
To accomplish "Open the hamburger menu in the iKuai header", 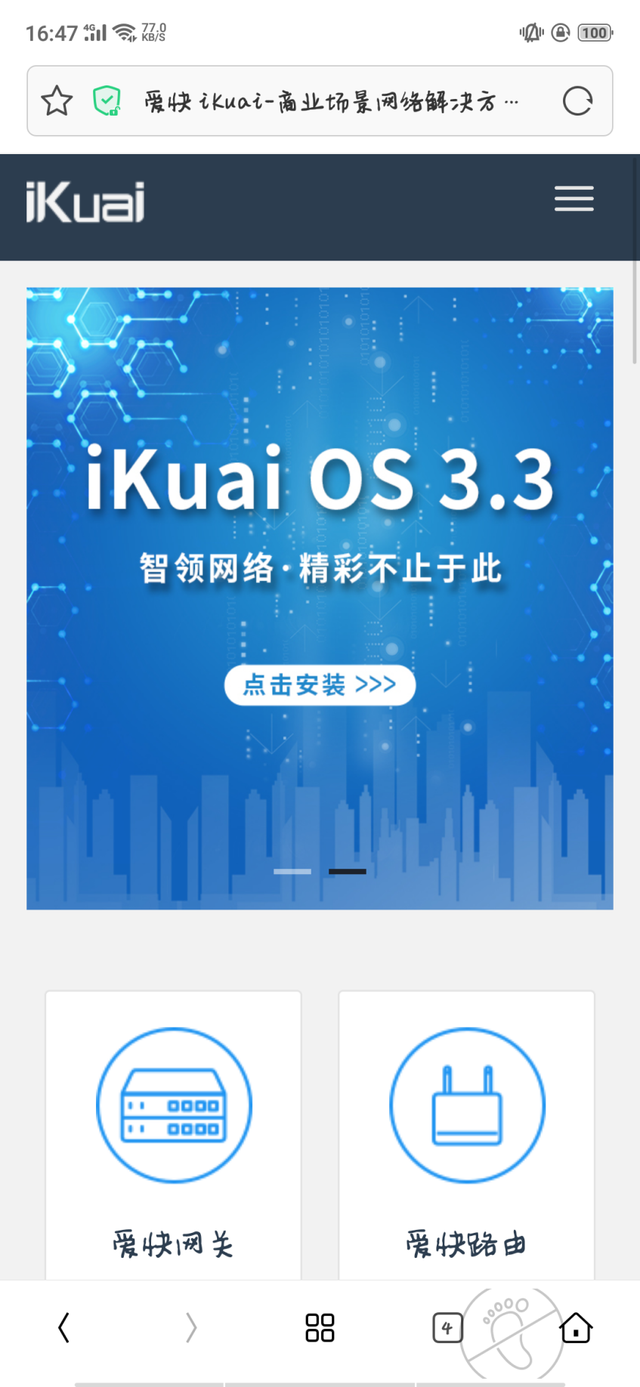I will click(574, 199).
